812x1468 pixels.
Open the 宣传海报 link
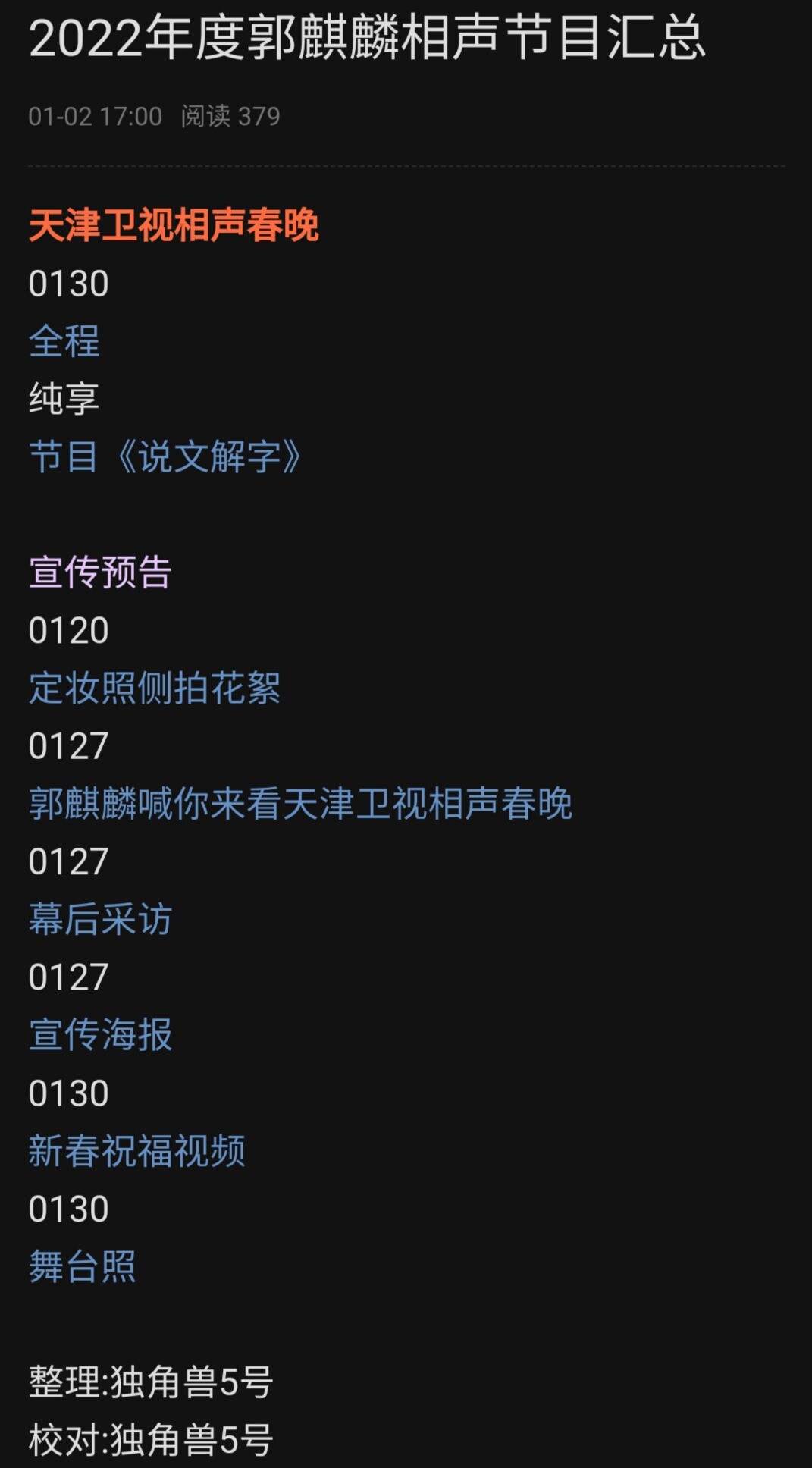tap(101, 1035)
